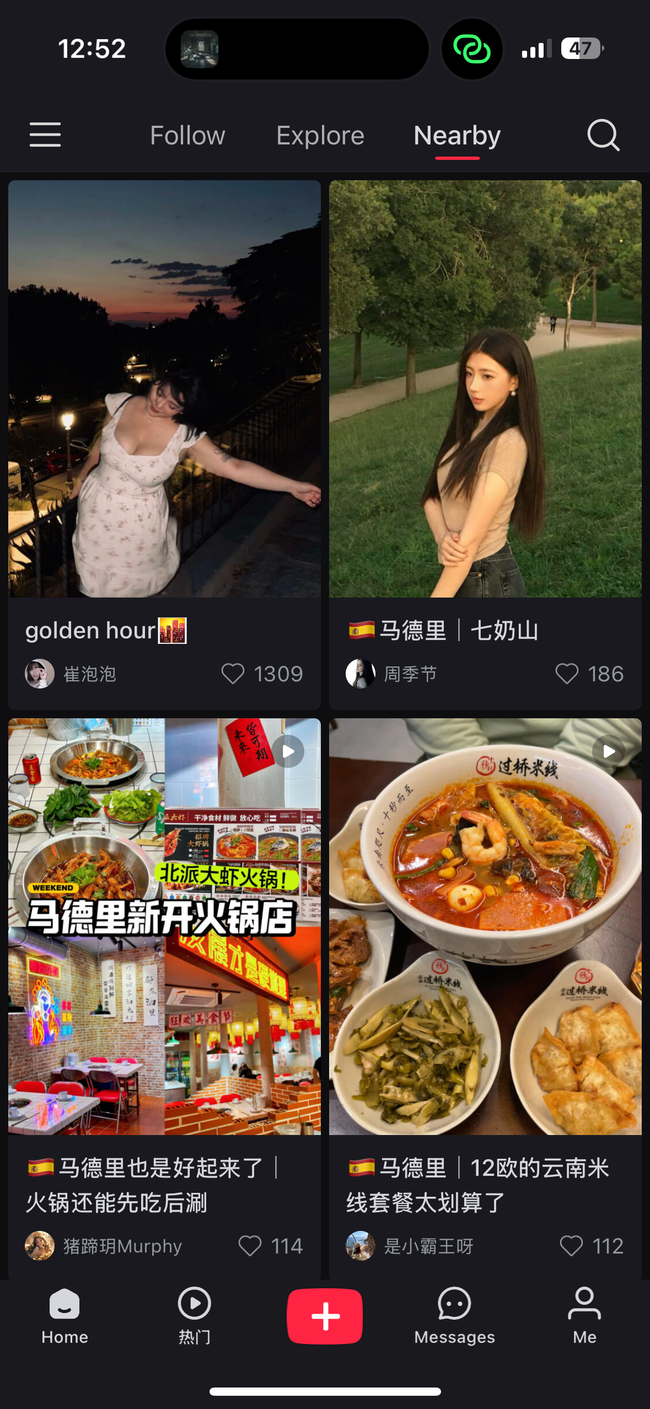Viewport: 650px width, 1409px height.
Task: Like the 七奶山 post by 周季节
Action: pos(567,674)
